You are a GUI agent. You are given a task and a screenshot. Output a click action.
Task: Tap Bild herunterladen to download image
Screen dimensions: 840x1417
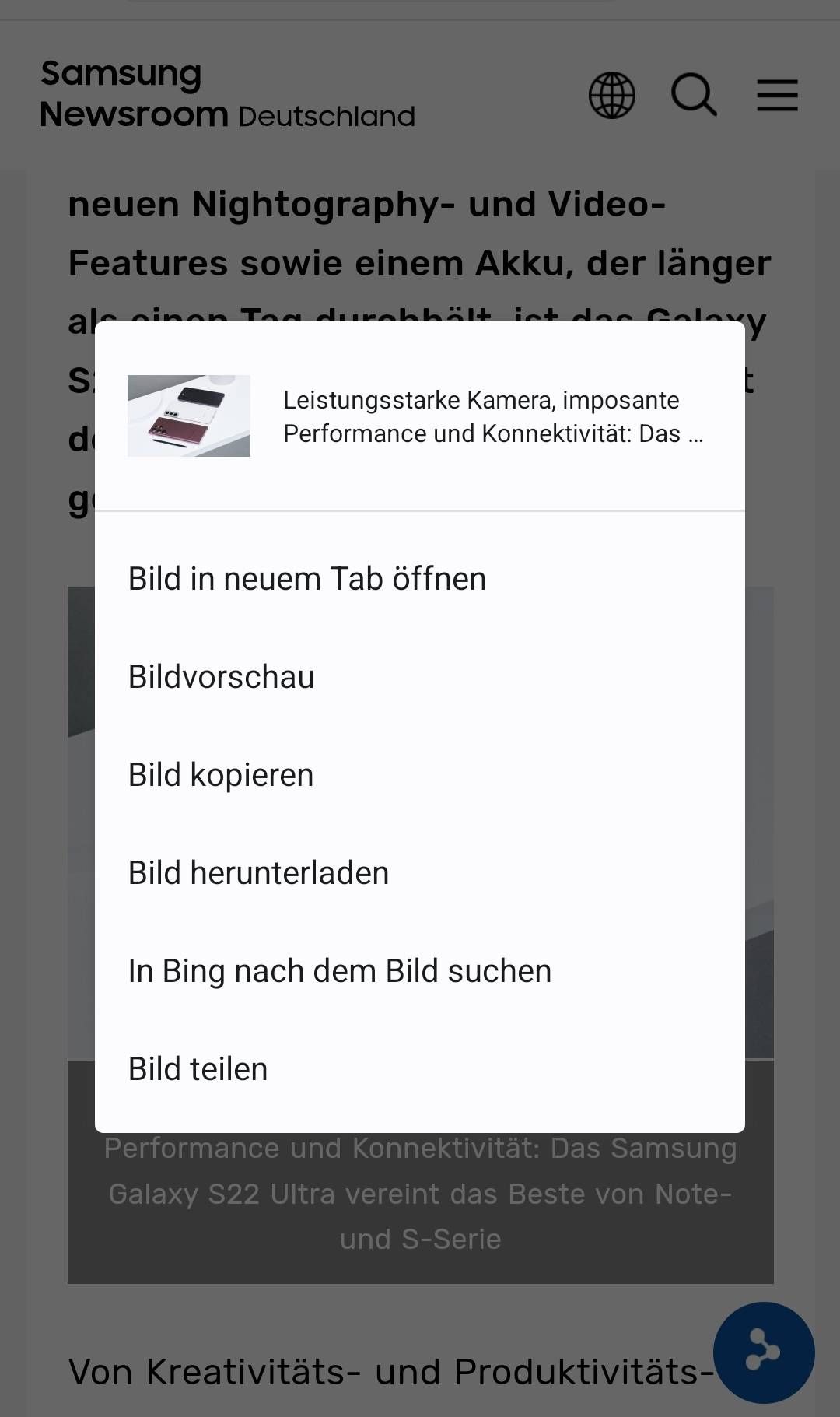coord(258,874)
